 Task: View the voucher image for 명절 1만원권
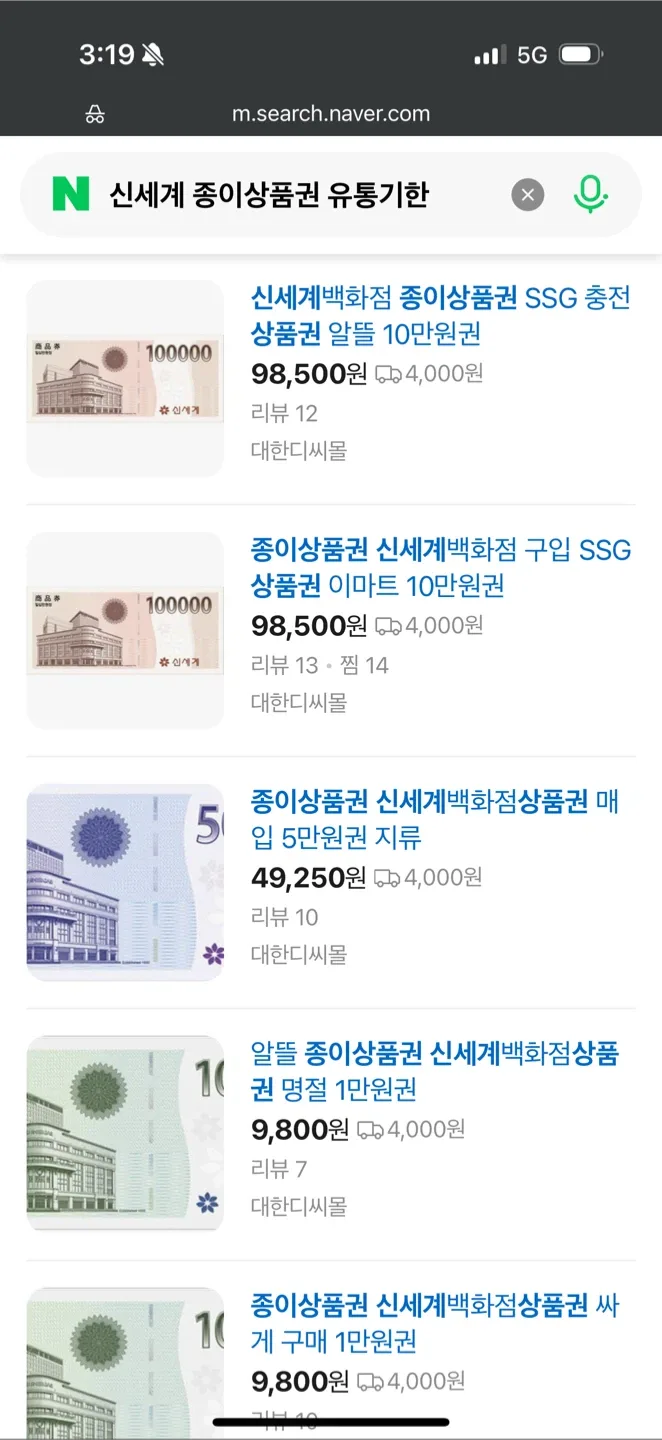point(125,1134)
